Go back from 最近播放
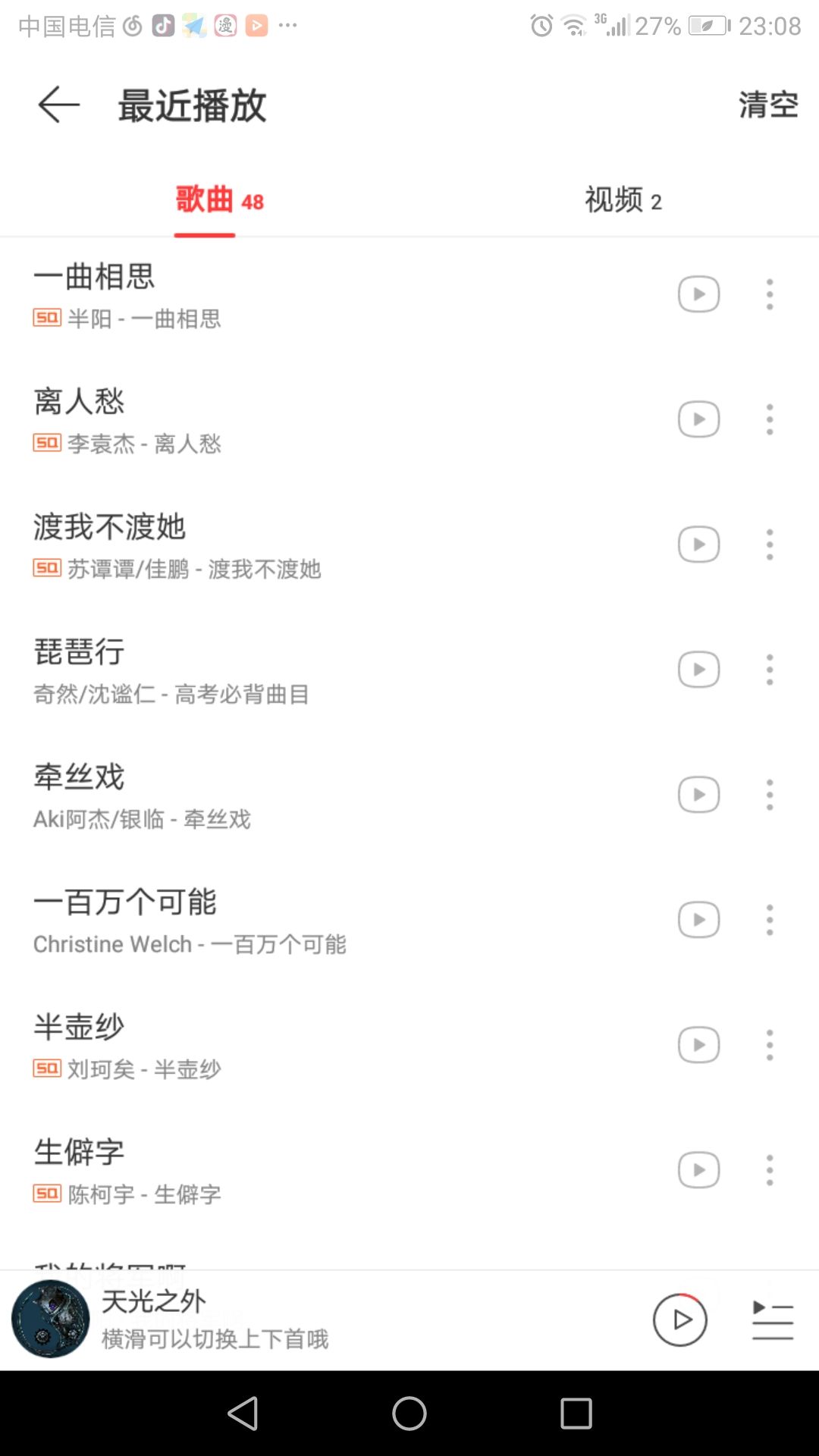Viewport: 819px width, 1456px height. (59, 105)
